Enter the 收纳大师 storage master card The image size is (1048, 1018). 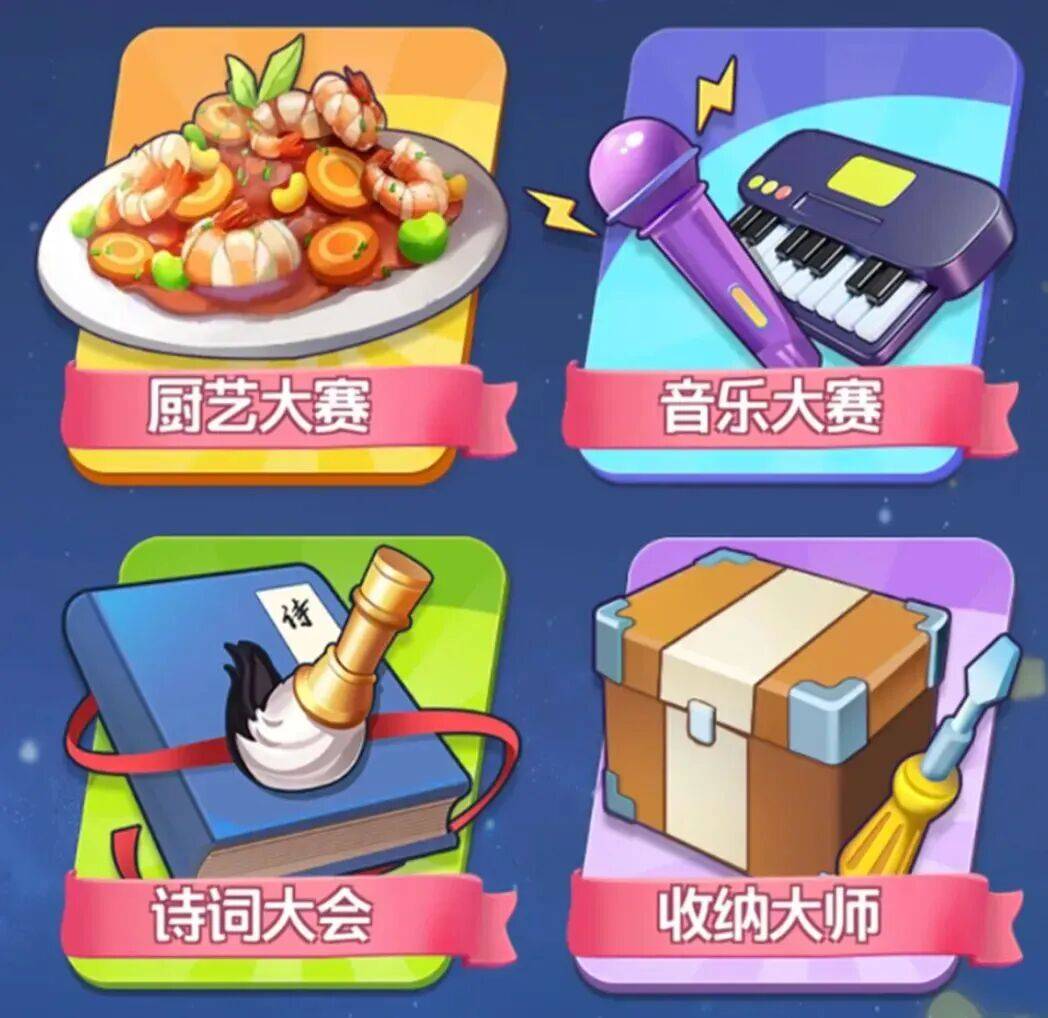790,760
